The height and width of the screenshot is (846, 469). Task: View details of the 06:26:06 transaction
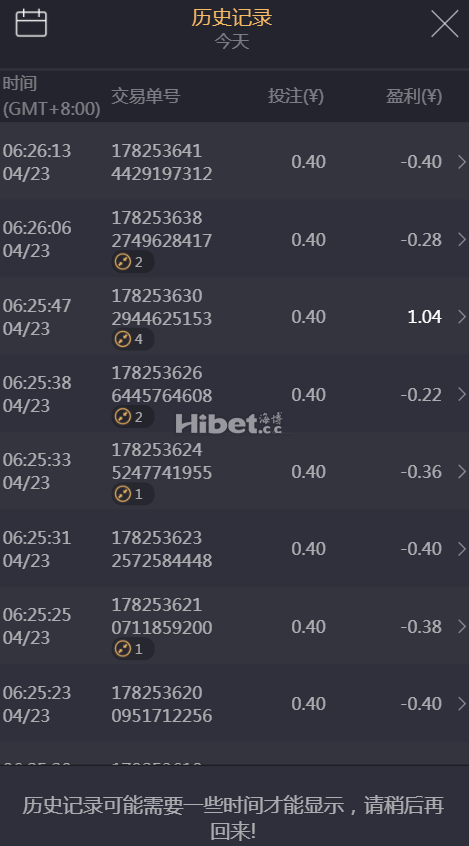click(x=234, y=239)
